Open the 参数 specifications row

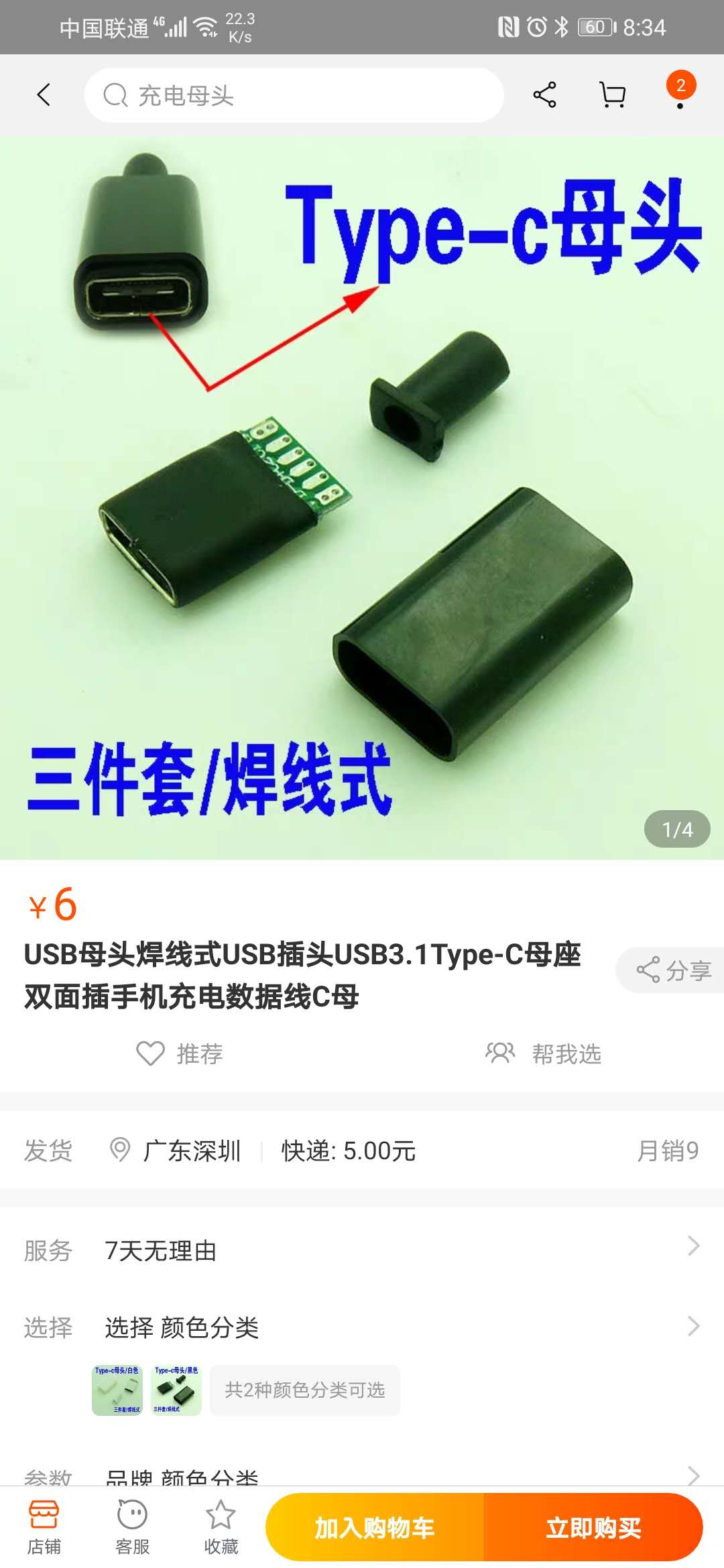[362, 1476]
